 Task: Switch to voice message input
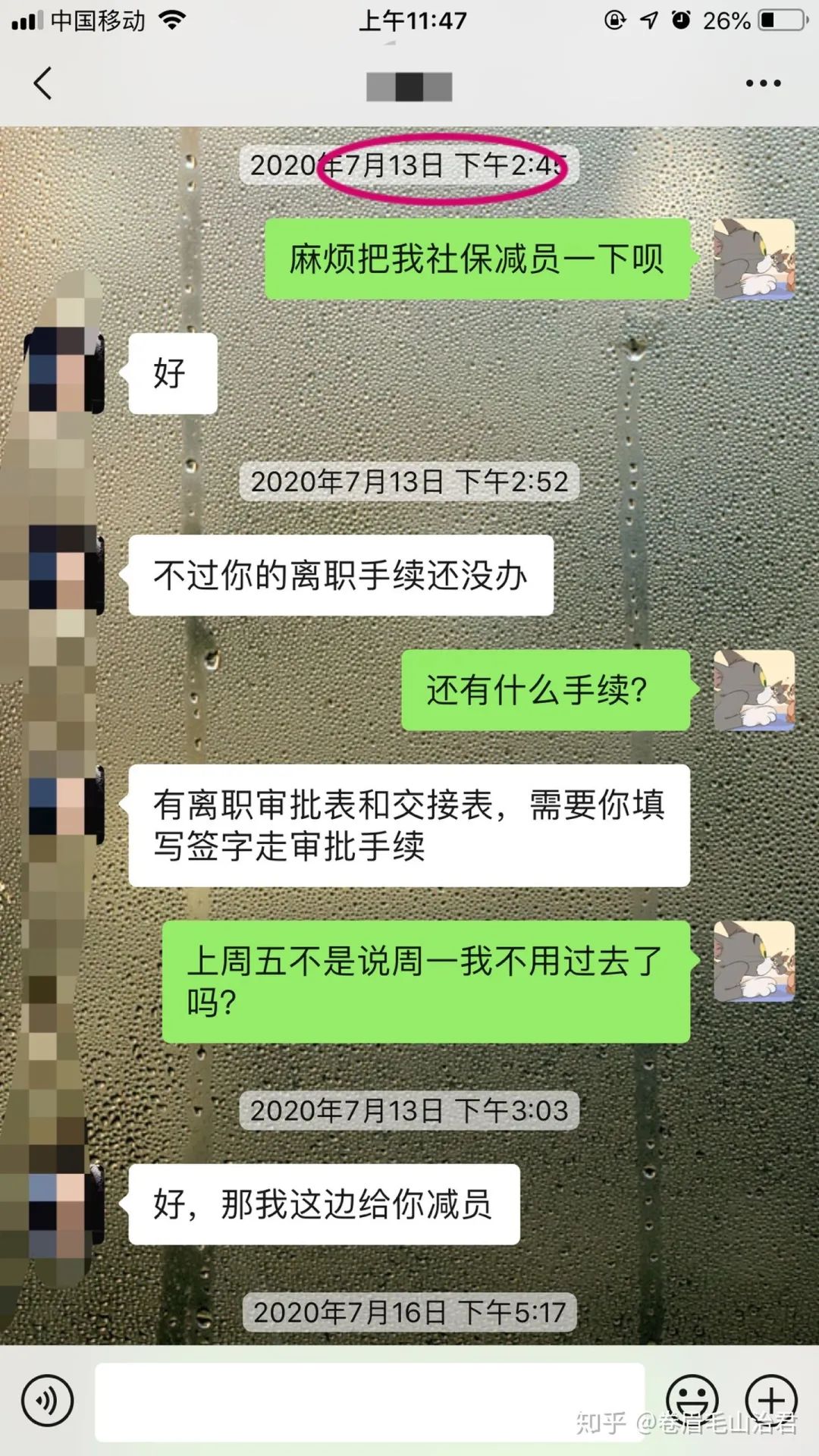coord(47,1401)
